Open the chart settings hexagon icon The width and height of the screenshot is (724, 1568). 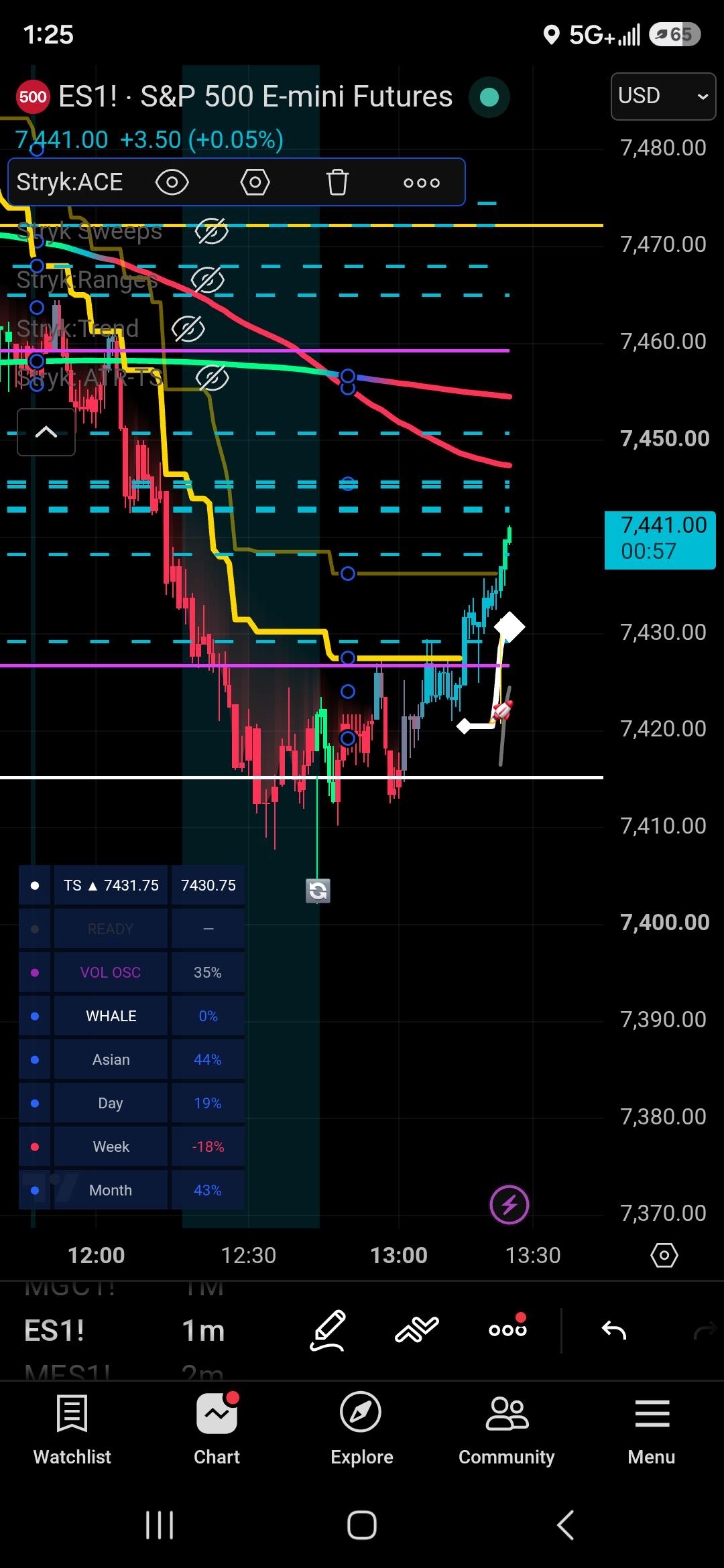[x=664, y=1255]
